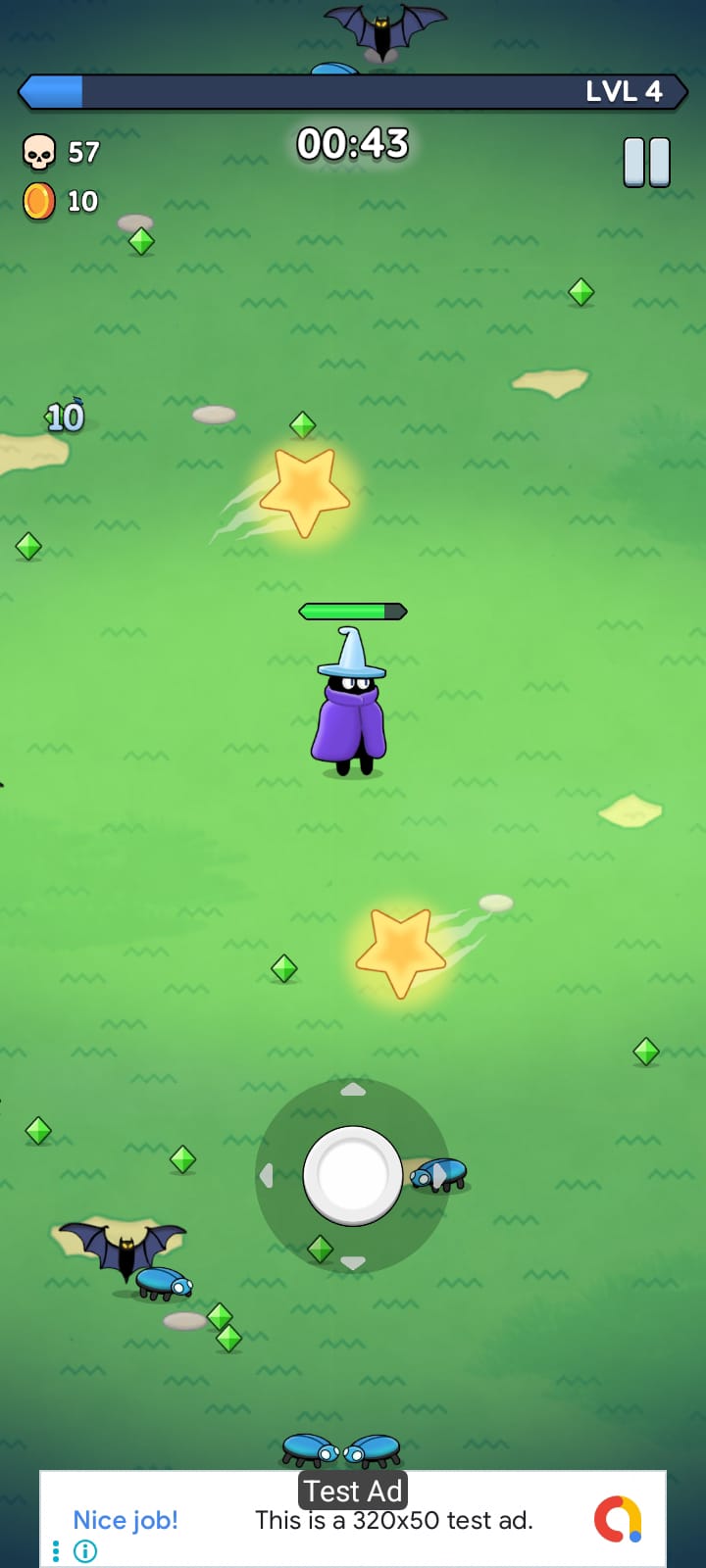Image resolution: width=706 pixels, height=1568 pixels.
Task: Tap the joystick's down arrow
Action: tap(353, 1262)
